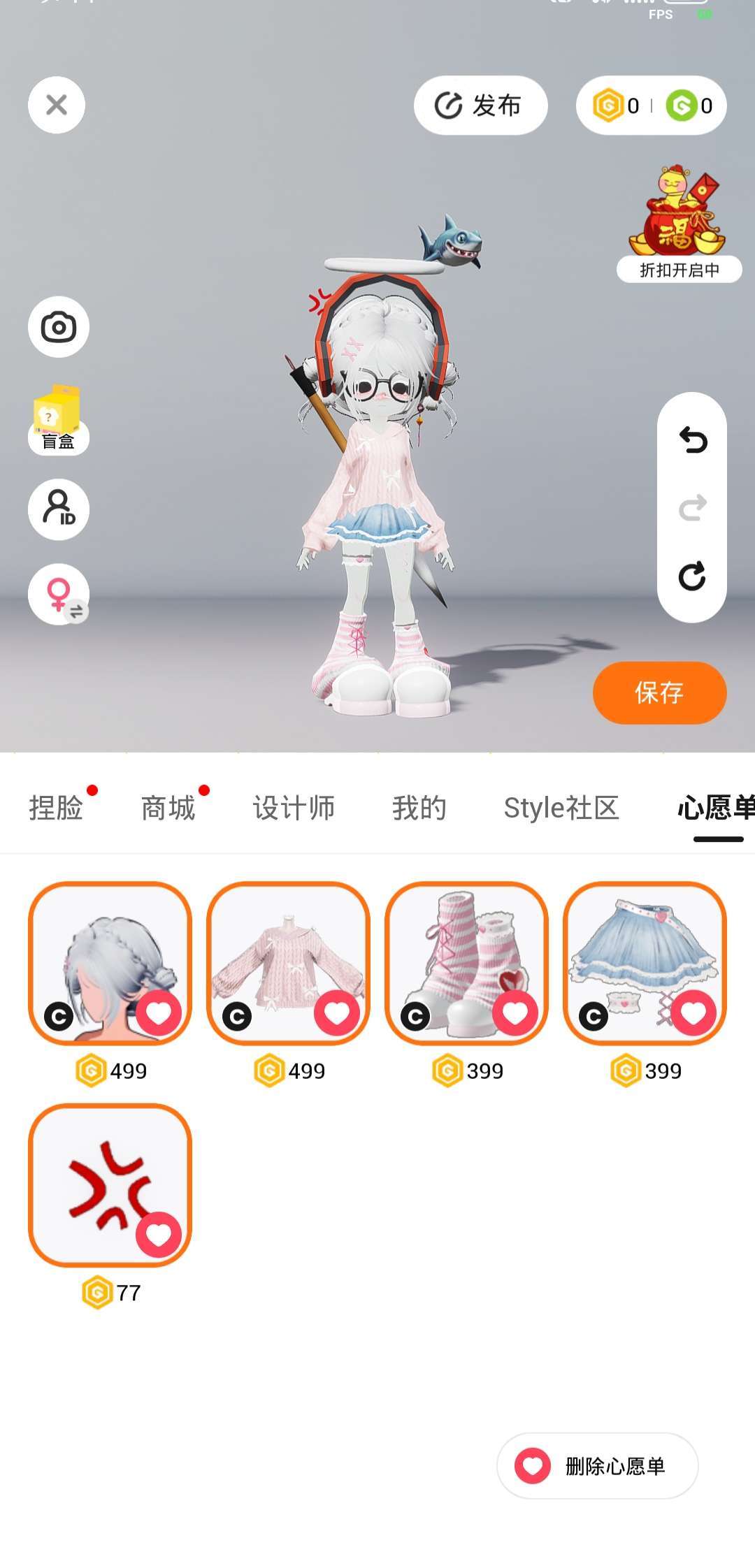Viewport: 755px width, 1568px height.
Task: Select the red anger mark item
Action: tap(110, 1185)
